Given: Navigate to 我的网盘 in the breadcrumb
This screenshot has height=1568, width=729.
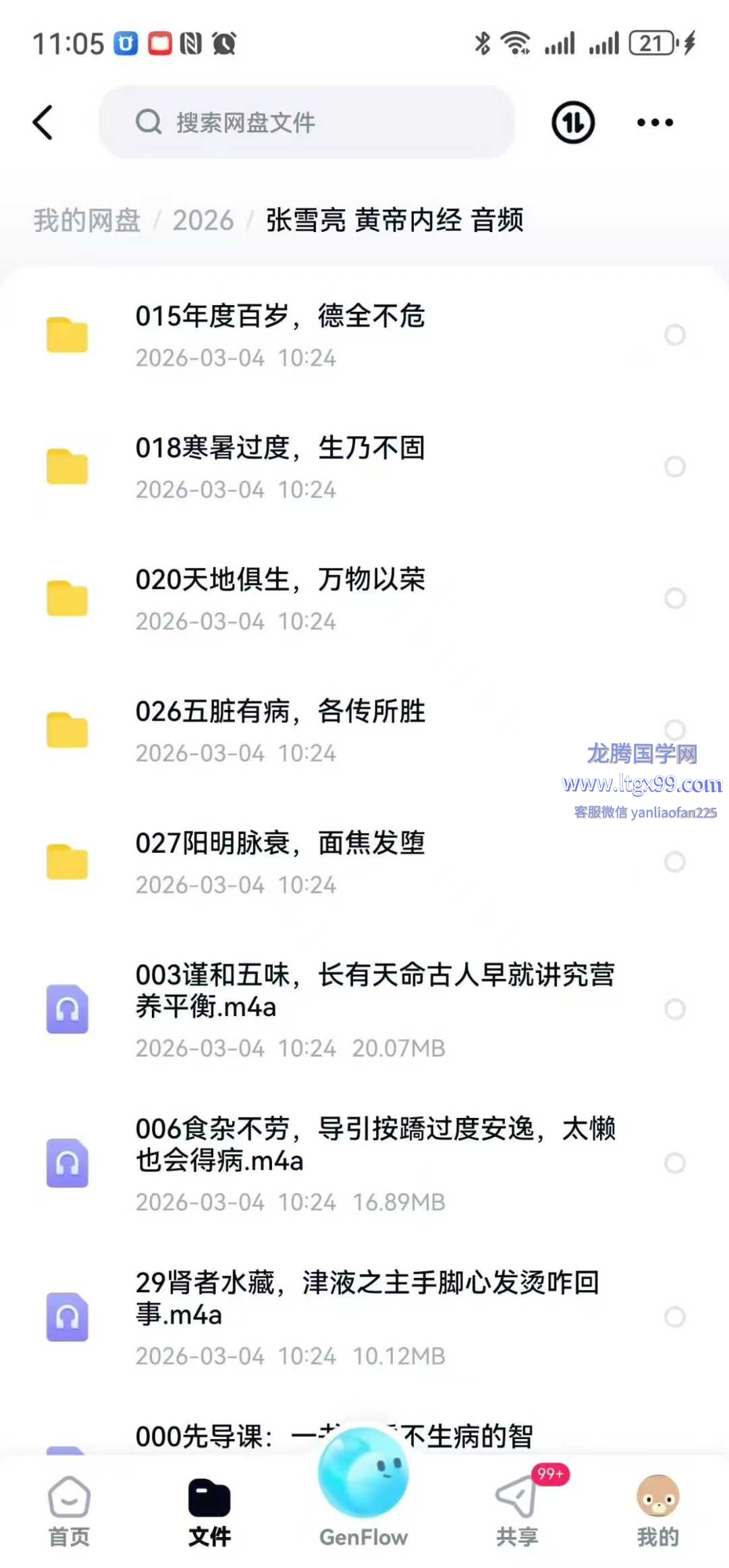Looking at the screenshot, I should 87,221.
